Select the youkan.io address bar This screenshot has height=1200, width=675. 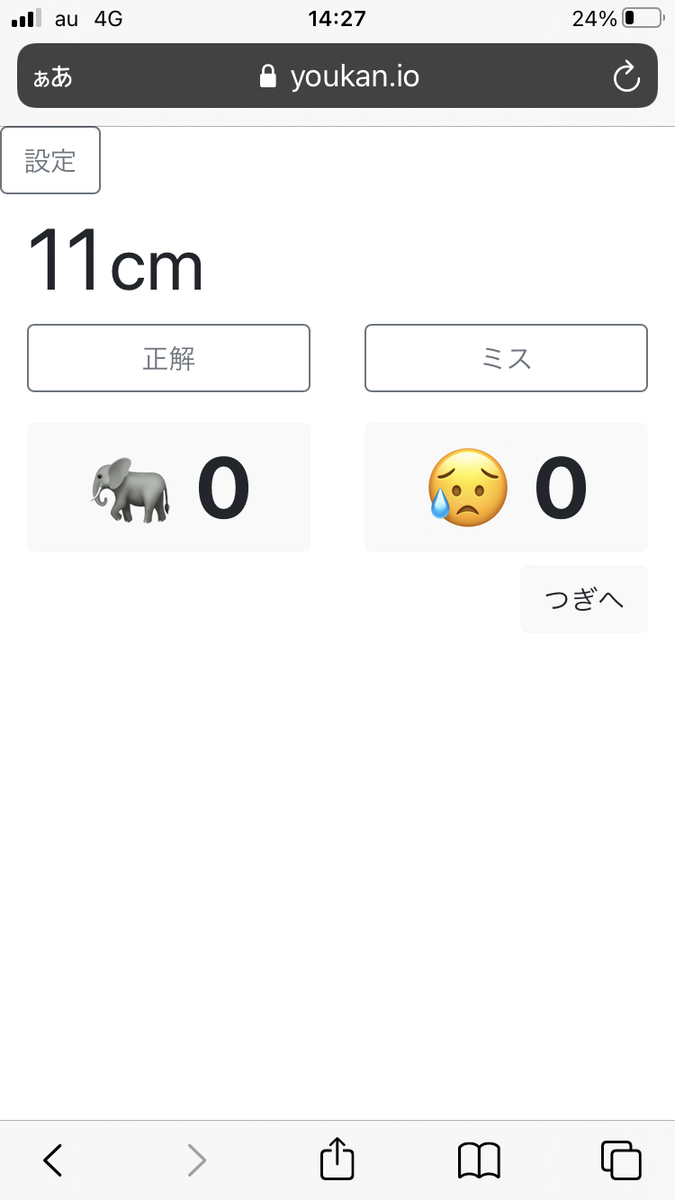coord(340,77)
